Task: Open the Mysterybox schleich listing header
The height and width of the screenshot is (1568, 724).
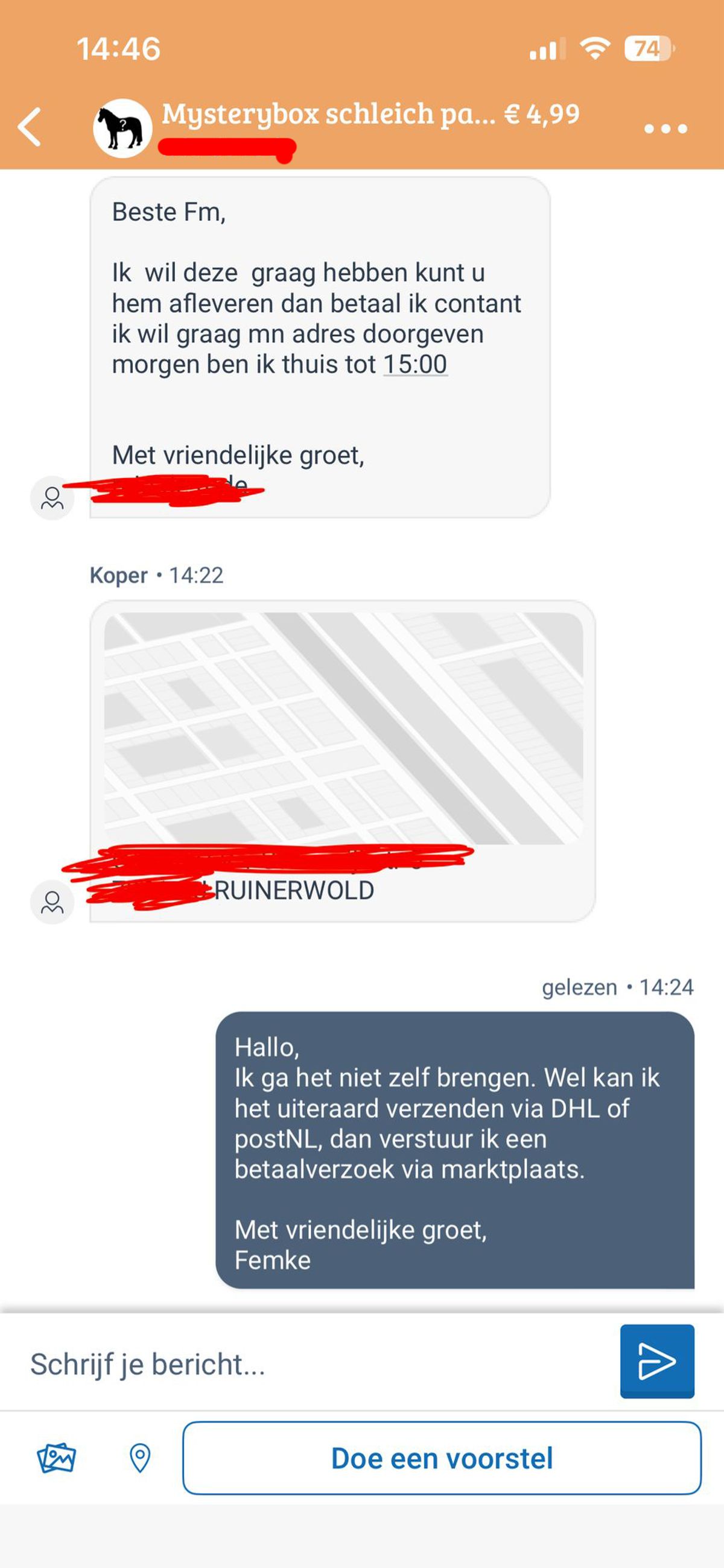Action: pos(370,115)
